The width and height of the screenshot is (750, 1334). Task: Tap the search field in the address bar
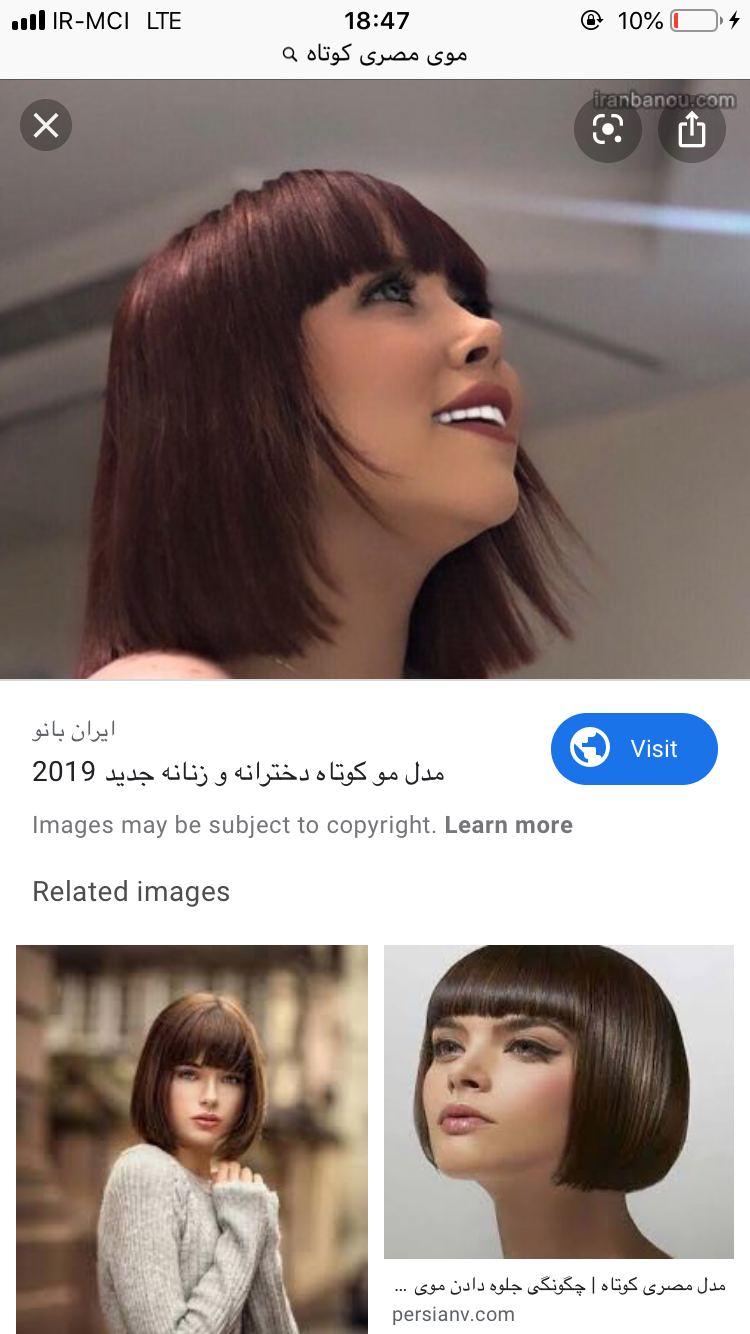tap(375, 54)
